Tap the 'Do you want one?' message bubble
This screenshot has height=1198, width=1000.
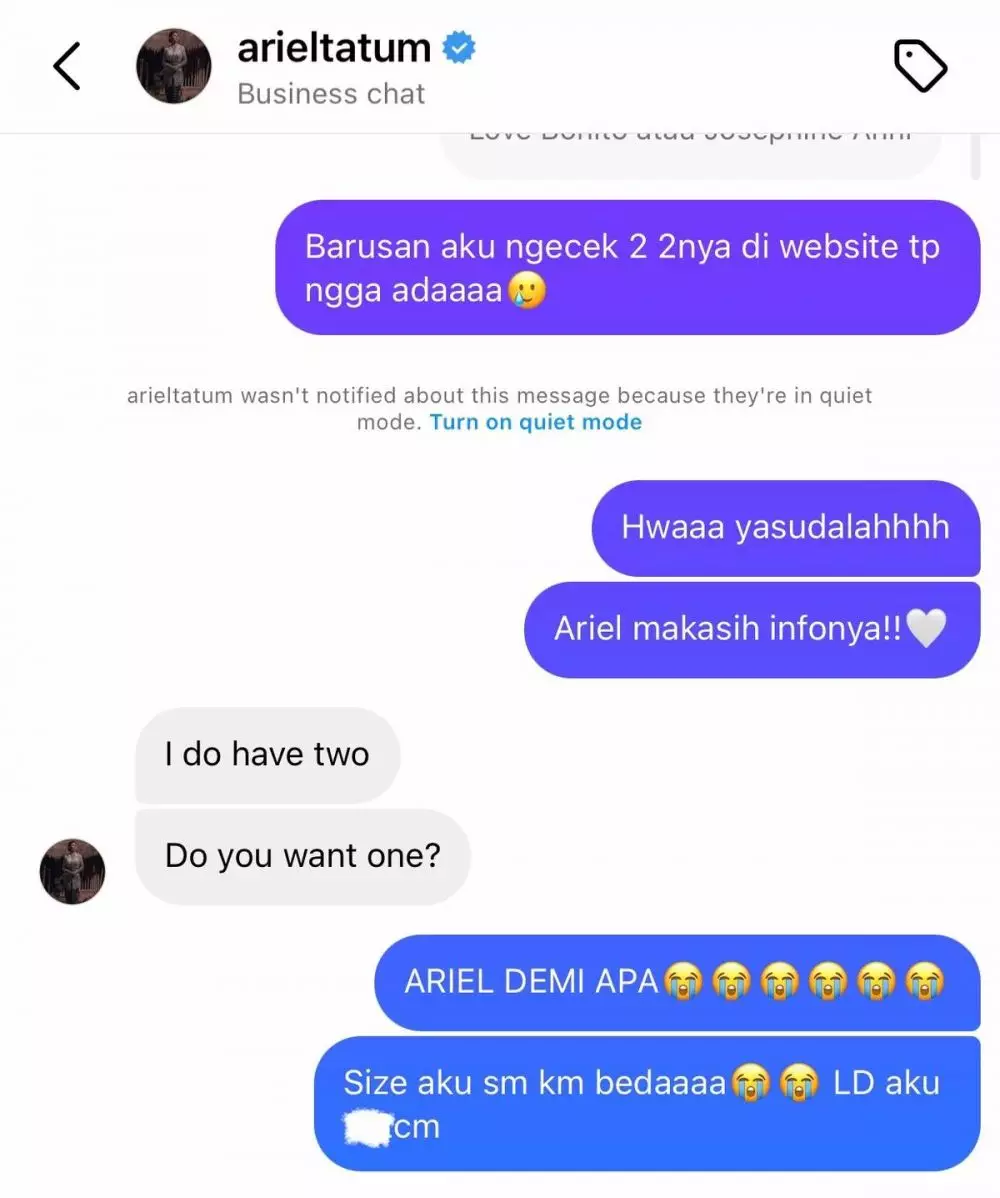(x=300, y=855)
